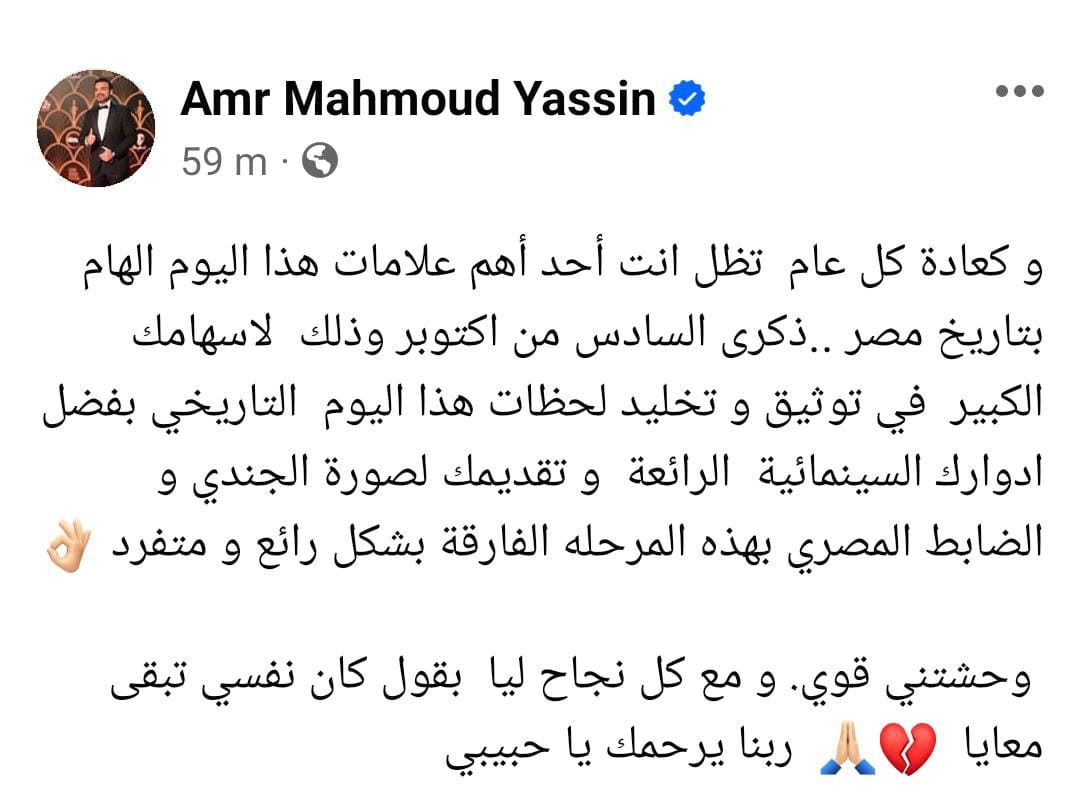1080x799 pixels.
Task: Open the Amr Mahmoud Yassin profile name
Action: tap(417, 99)
